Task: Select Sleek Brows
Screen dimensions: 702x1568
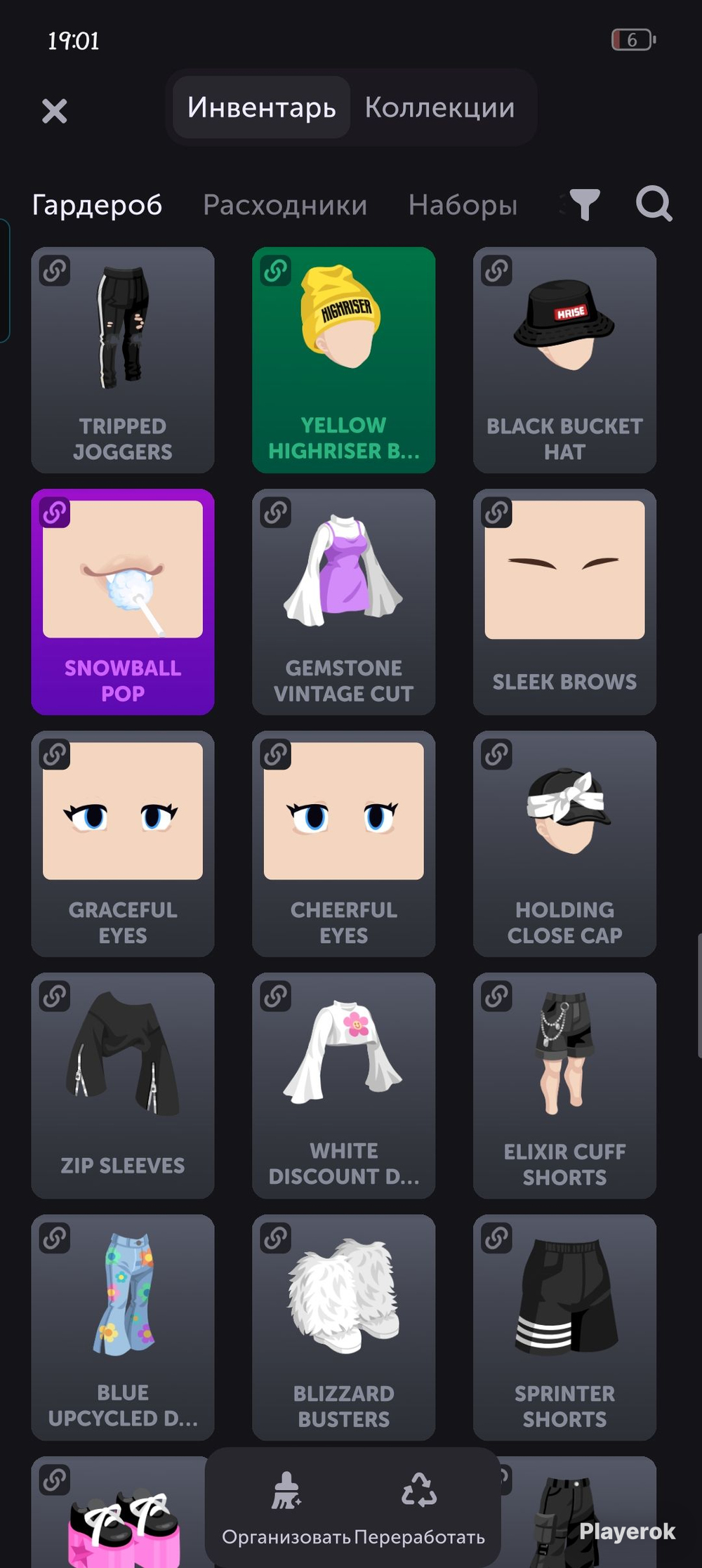Action: click(565, 602)
